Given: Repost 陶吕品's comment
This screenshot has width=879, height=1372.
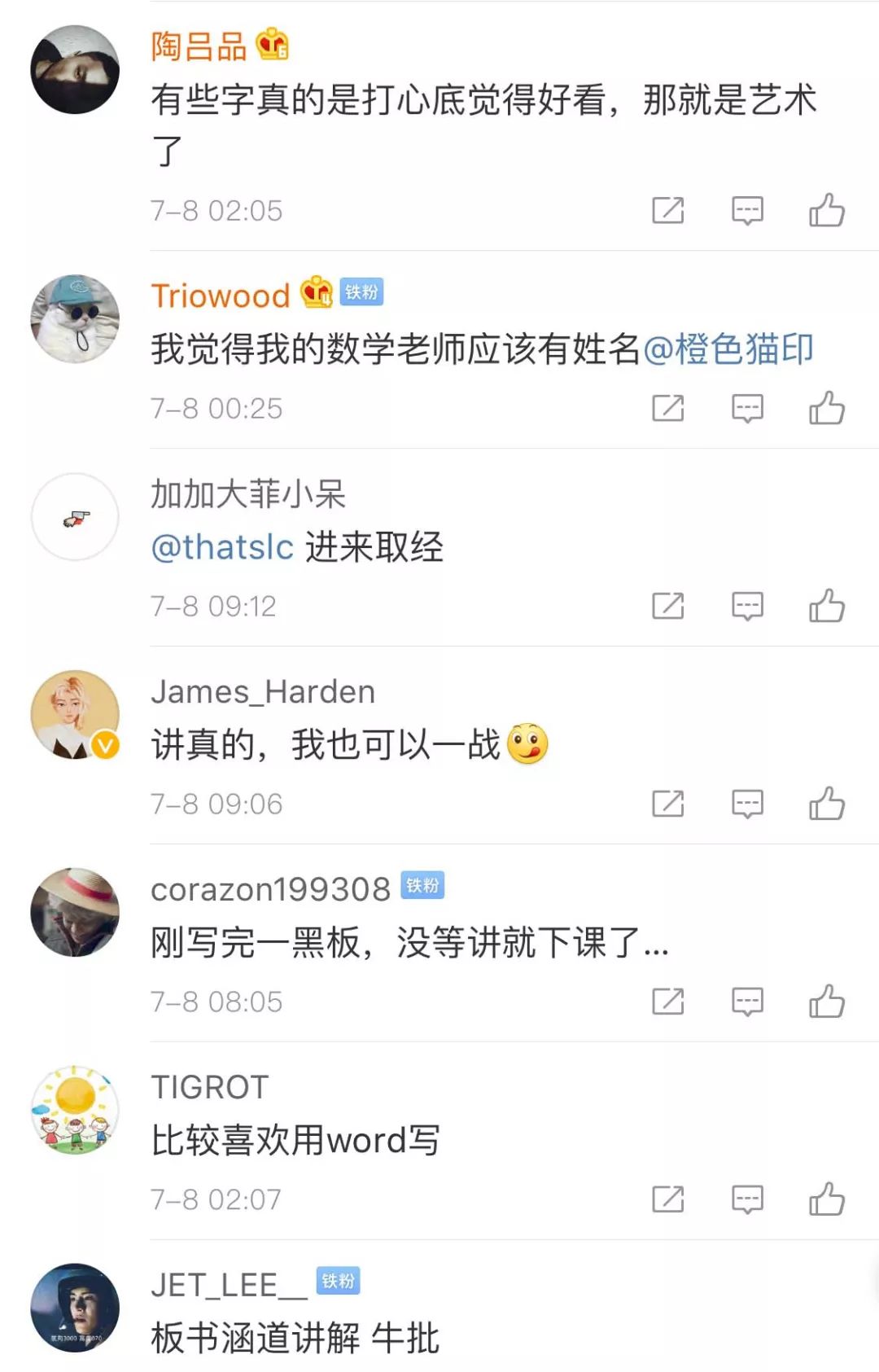Looking at the screenshot, I should point(667,210).
